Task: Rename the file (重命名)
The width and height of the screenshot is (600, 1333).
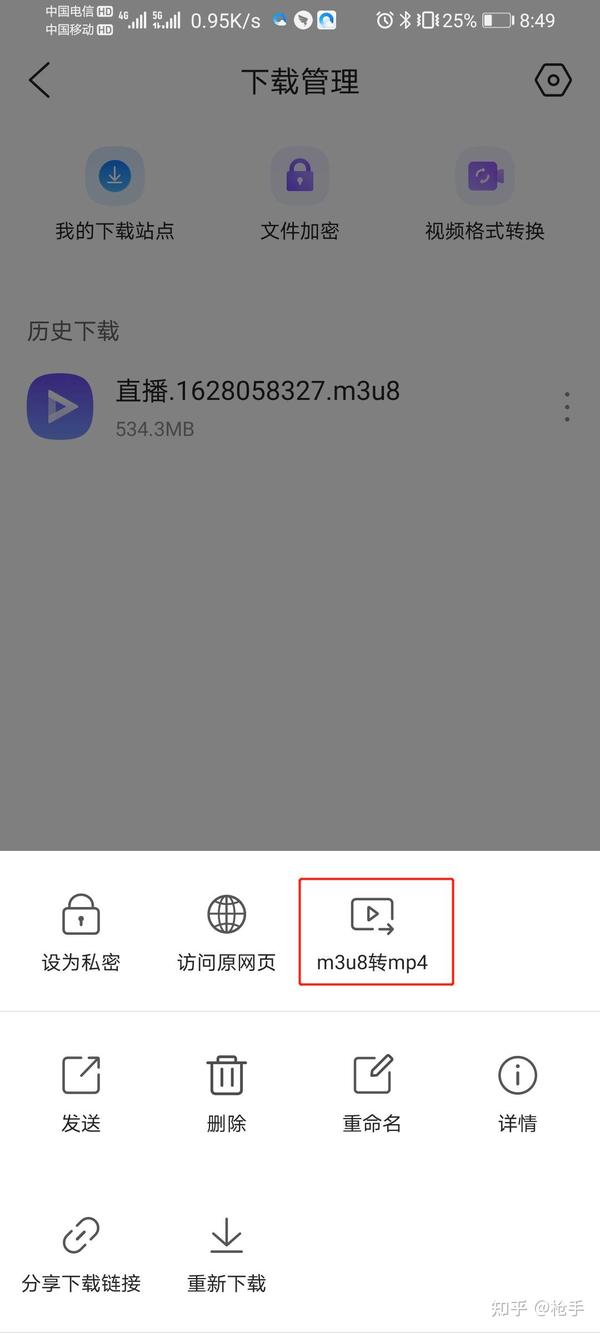Action: point(373,1094)
